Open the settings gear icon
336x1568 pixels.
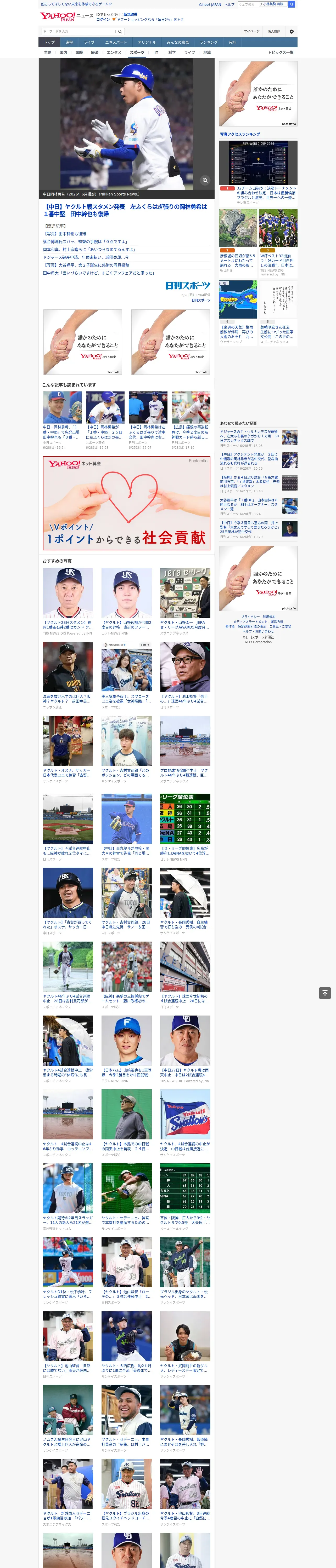[292, 32]
